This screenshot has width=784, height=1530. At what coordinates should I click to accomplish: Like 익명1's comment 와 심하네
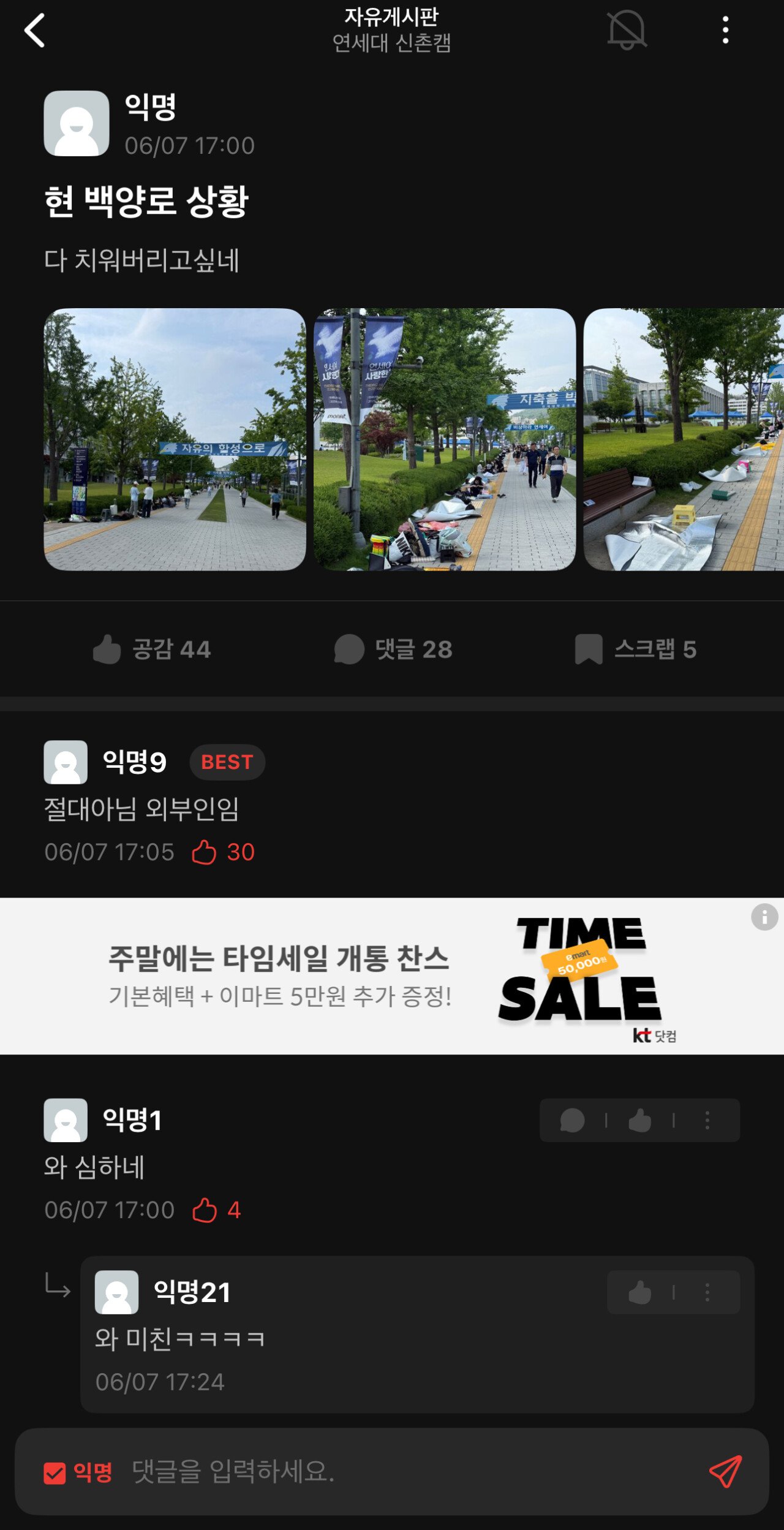[639, 1121]
